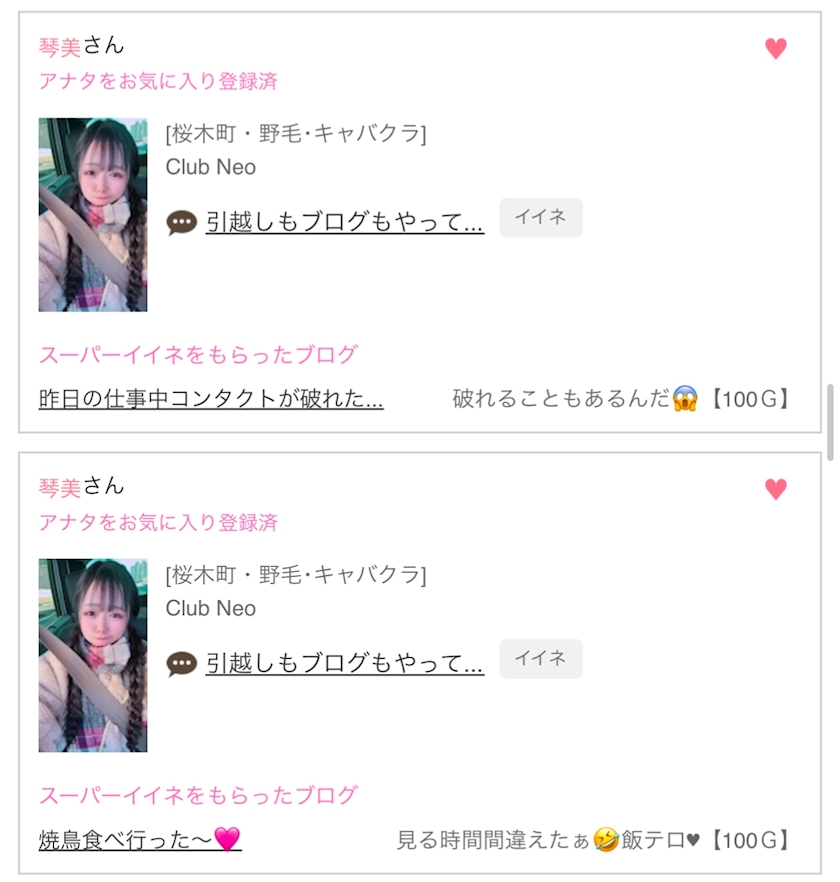View 琴美's profile photo in the 焼鳥 blog card
This screenshot has width=840, height=882.
tap(93, 655)
